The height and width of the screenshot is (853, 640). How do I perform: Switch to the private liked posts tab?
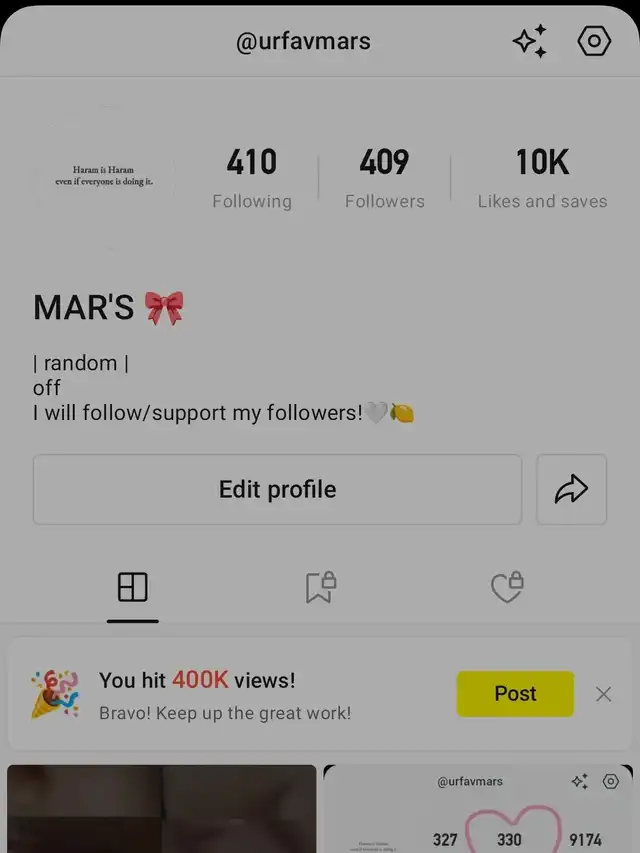tap(507, 587)
